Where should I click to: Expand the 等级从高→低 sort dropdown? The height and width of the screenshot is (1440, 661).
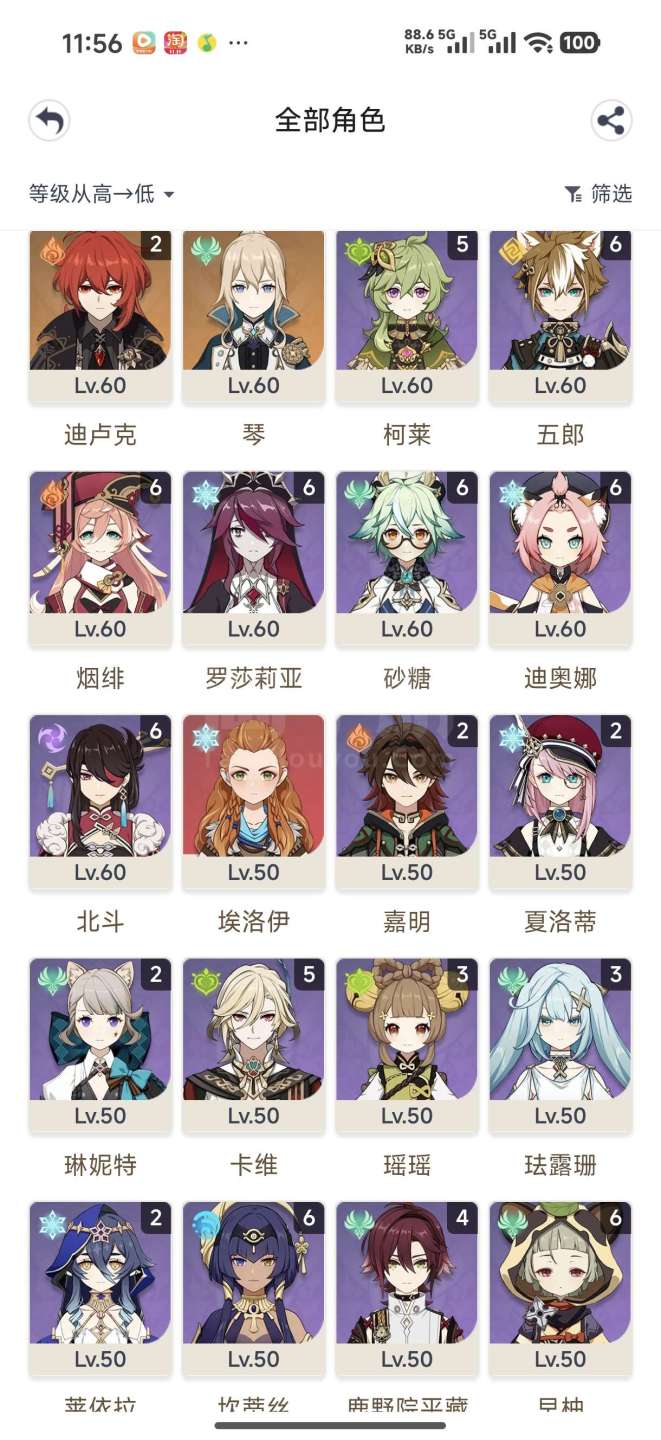coord(101,194)
